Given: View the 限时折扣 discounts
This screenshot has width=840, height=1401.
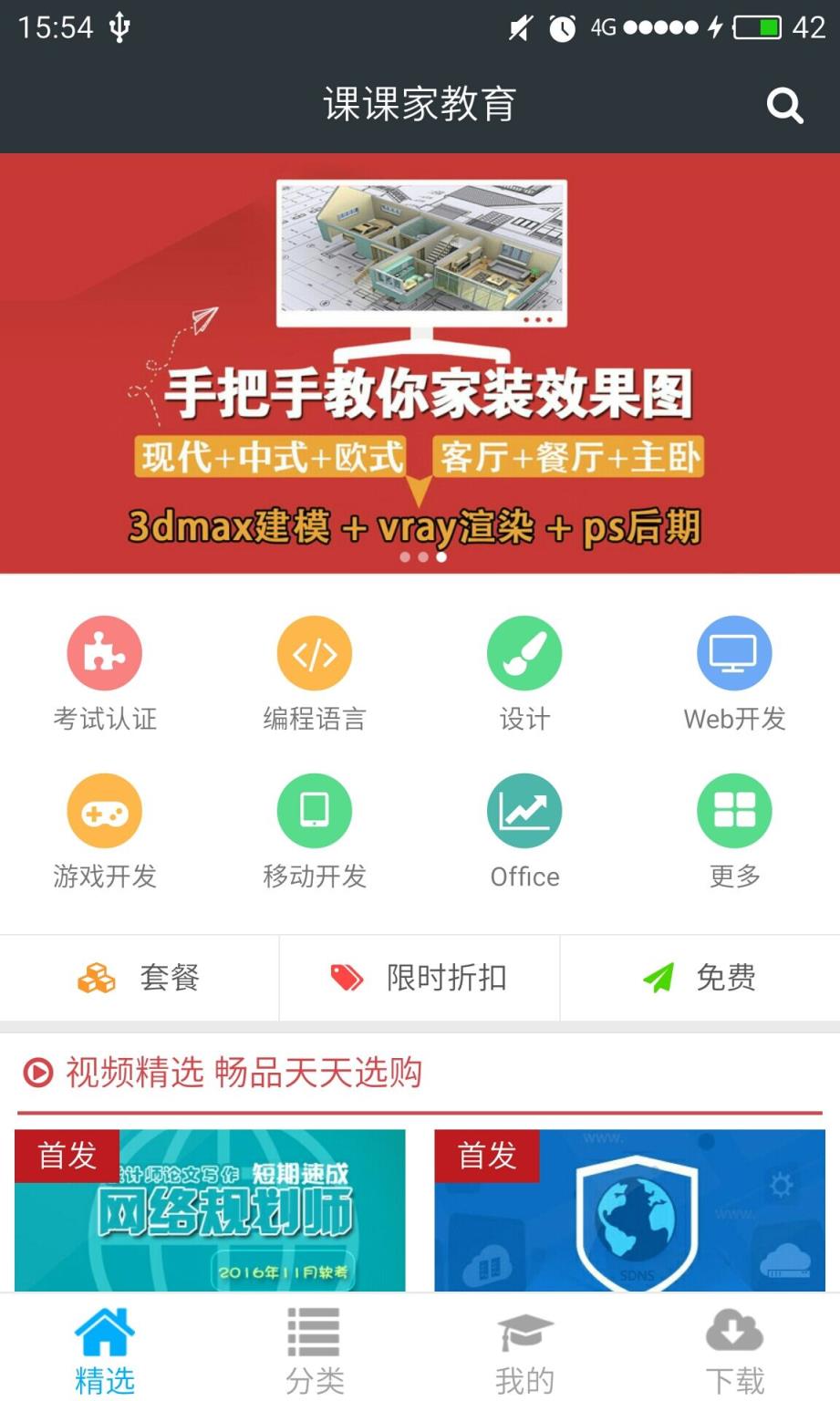Looking at the screenshot, I should coord(420,977).
